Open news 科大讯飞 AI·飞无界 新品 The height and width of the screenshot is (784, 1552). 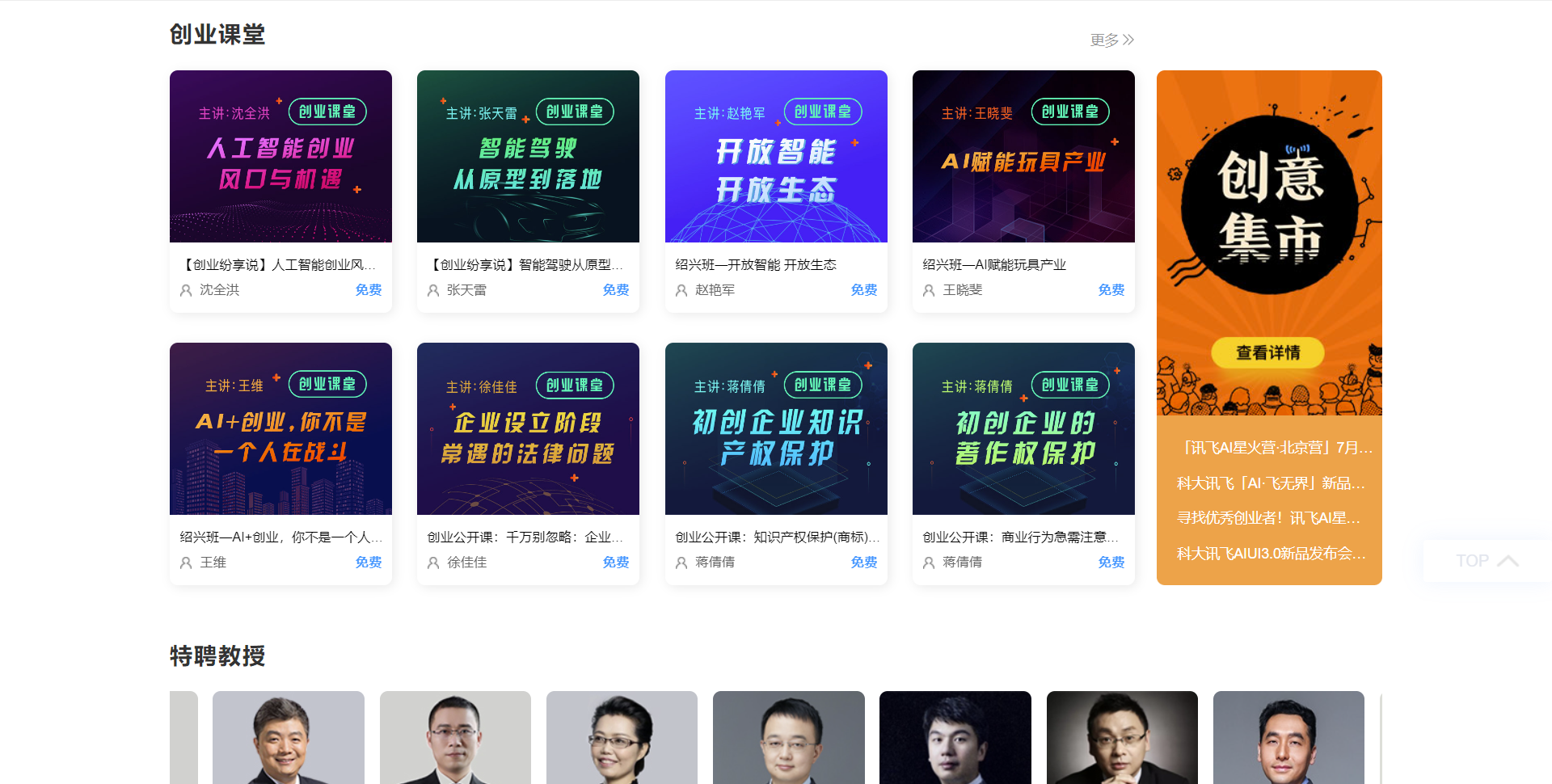pyautogui.click(x=1271, y=483)
